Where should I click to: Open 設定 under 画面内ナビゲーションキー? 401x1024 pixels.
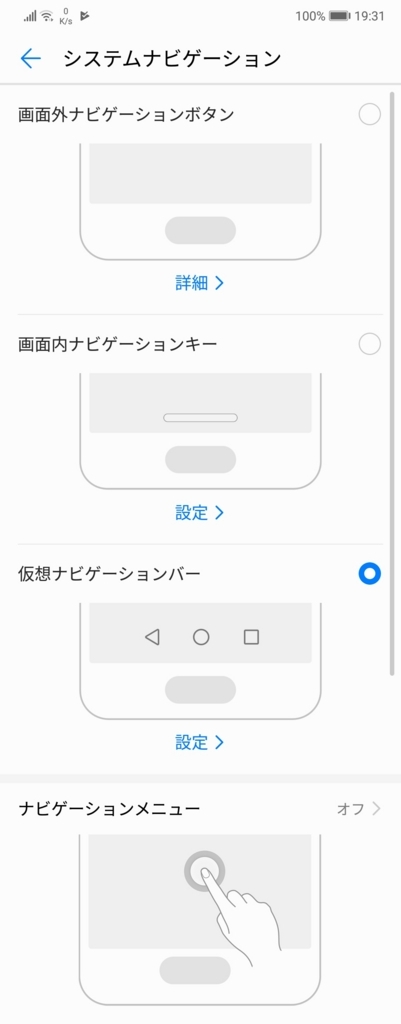pyautogui.click(x=200, y=513)
